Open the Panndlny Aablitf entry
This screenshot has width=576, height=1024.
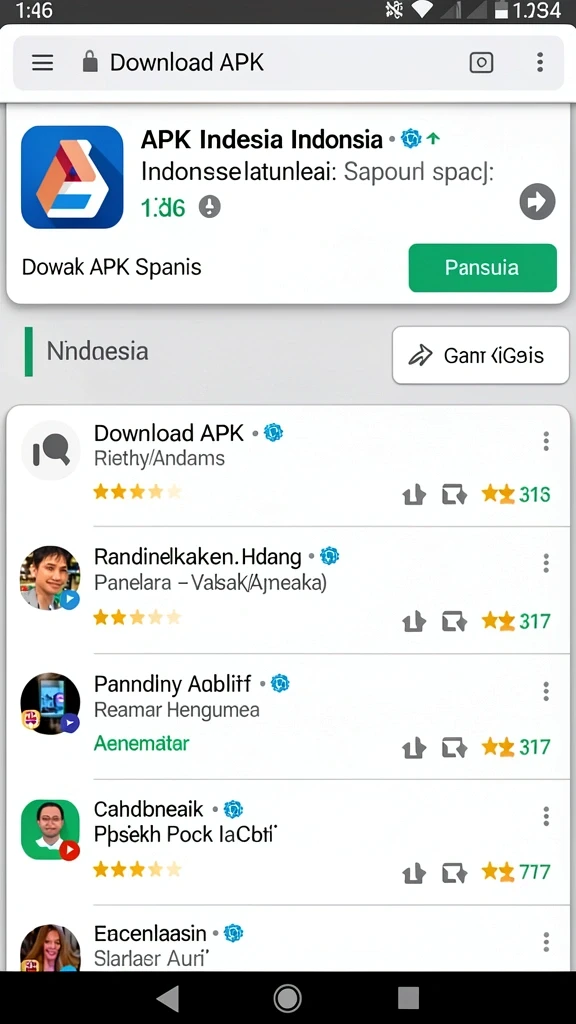coord(288,716)
